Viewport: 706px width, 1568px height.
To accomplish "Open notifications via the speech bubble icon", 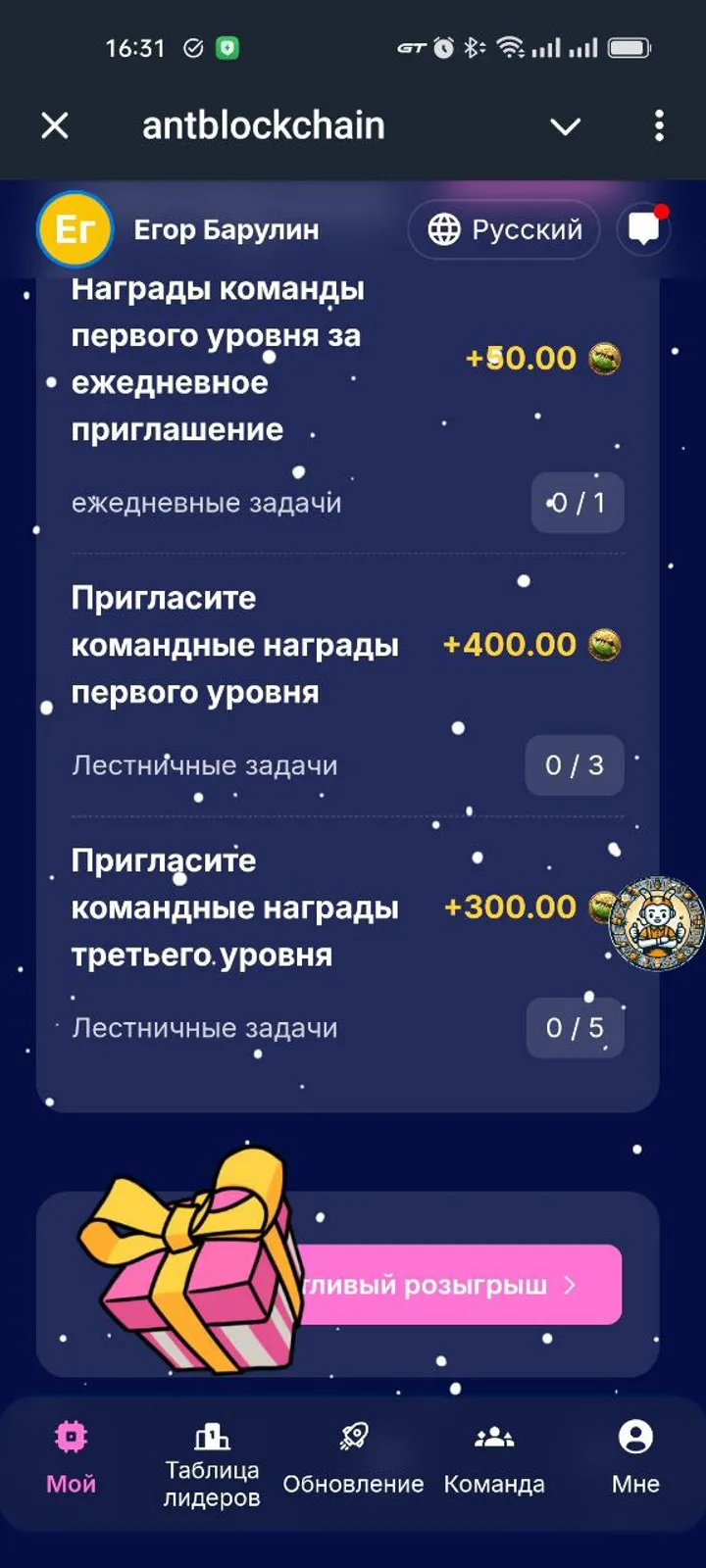I will pyautogui.click(x=644, y=228).
